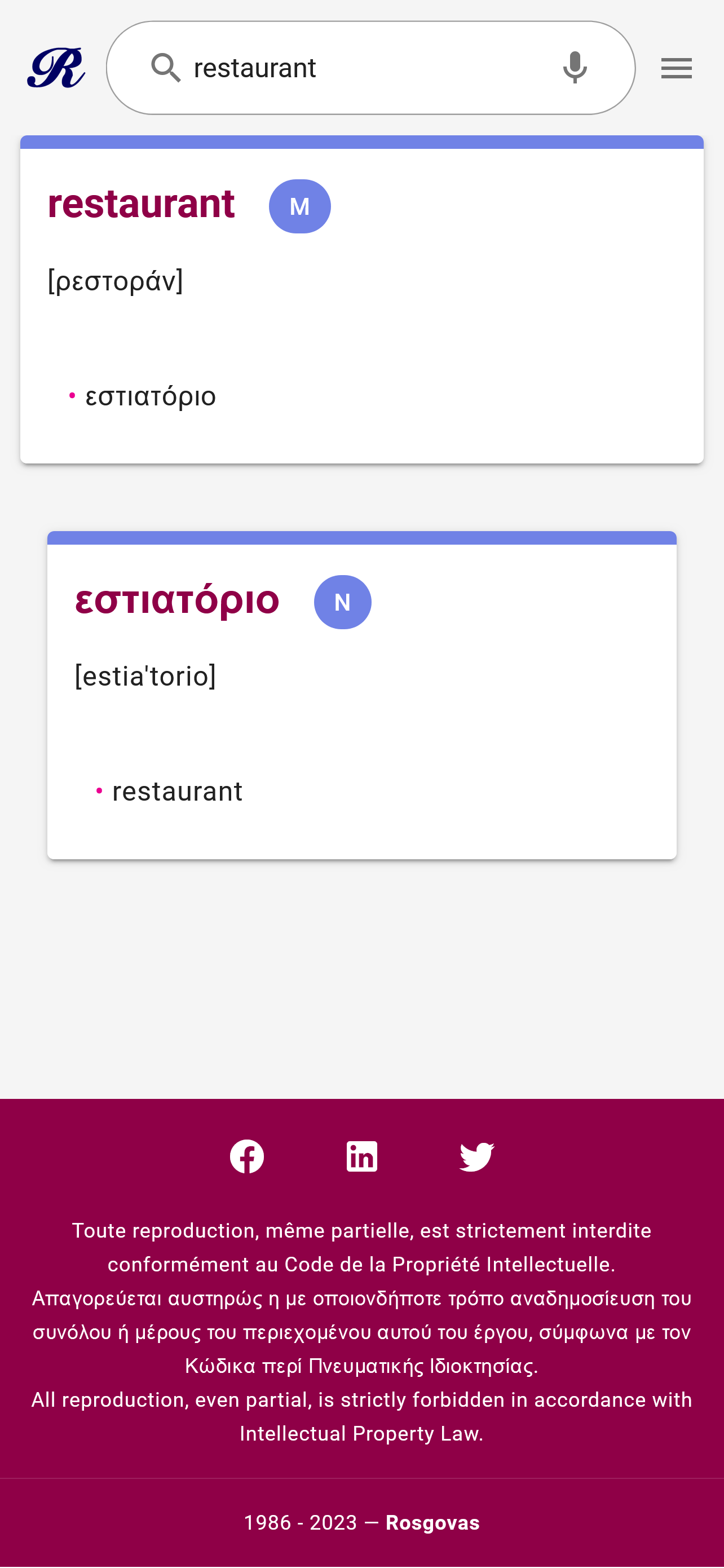Open the Rosgovas footer link
724x1568 pixels.
[x=432, y=1522]
